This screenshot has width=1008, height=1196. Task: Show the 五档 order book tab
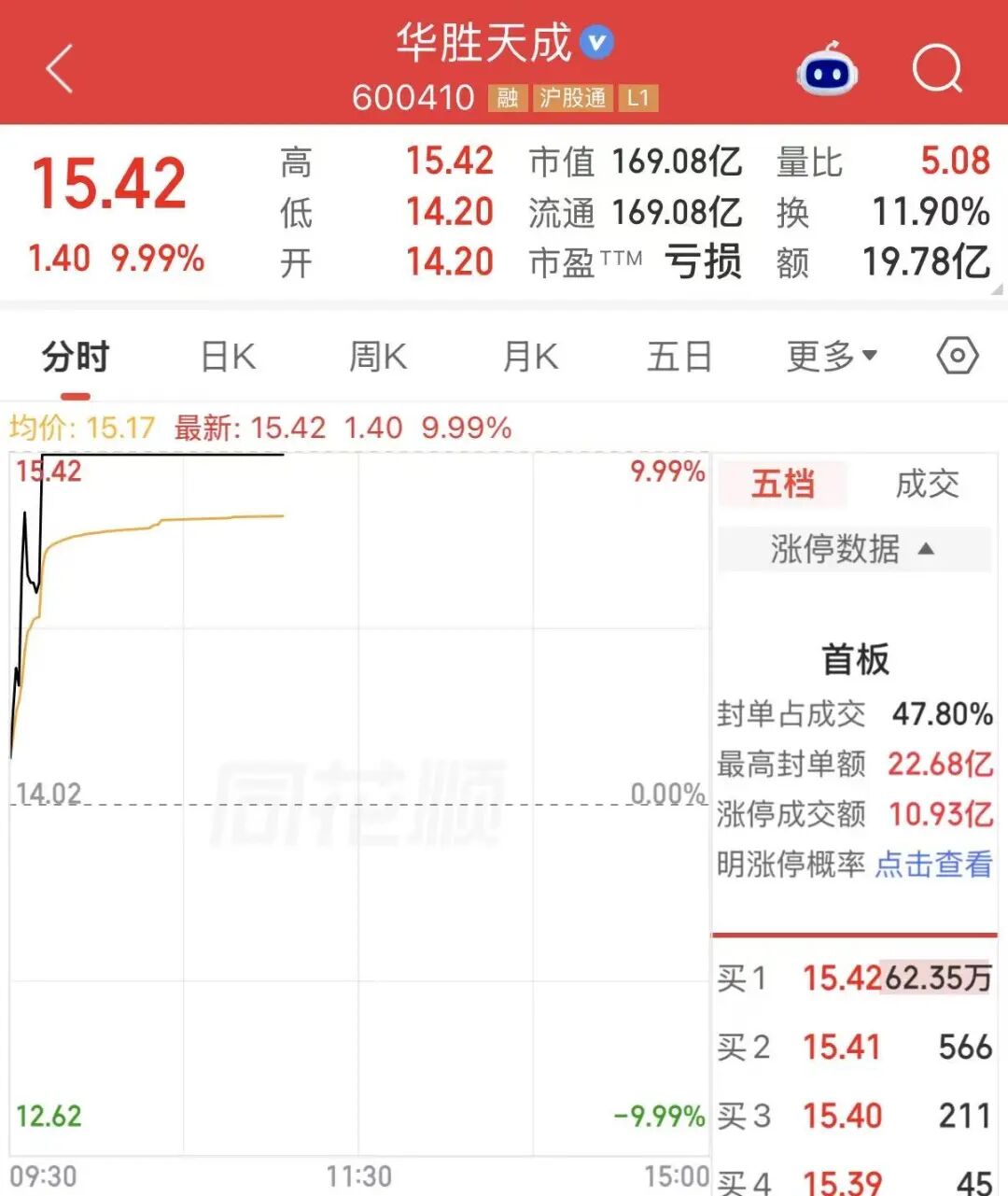782,484
